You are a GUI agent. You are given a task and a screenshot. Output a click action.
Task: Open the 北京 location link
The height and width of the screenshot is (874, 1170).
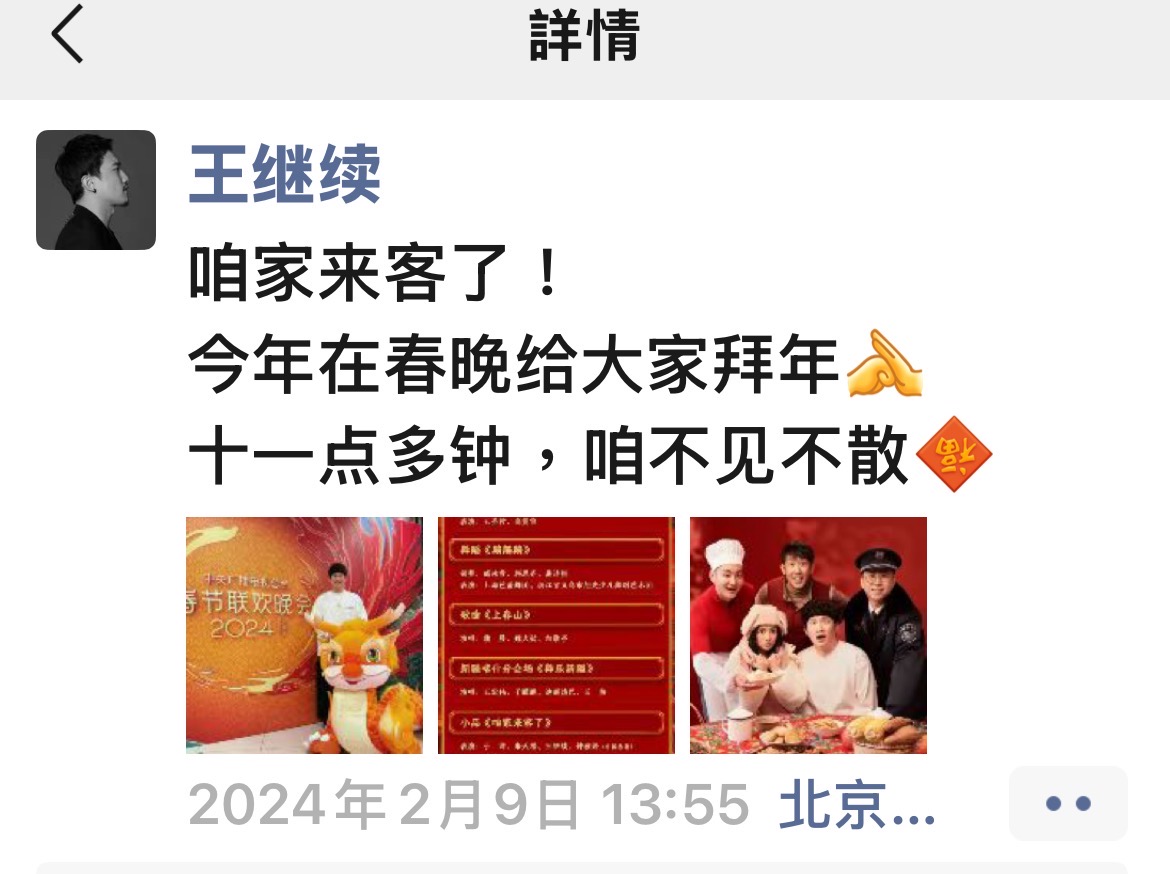pos(857,804)
